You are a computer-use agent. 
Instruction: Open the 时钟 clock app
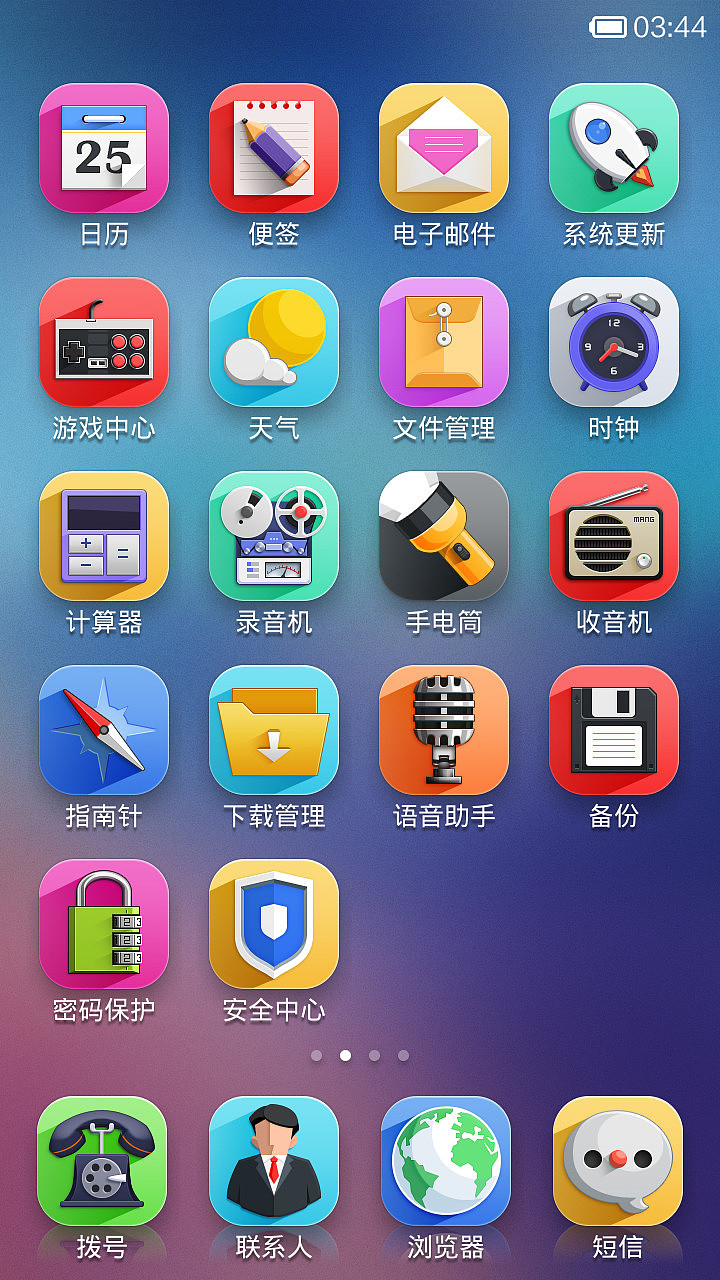click(x=614, y=343)
